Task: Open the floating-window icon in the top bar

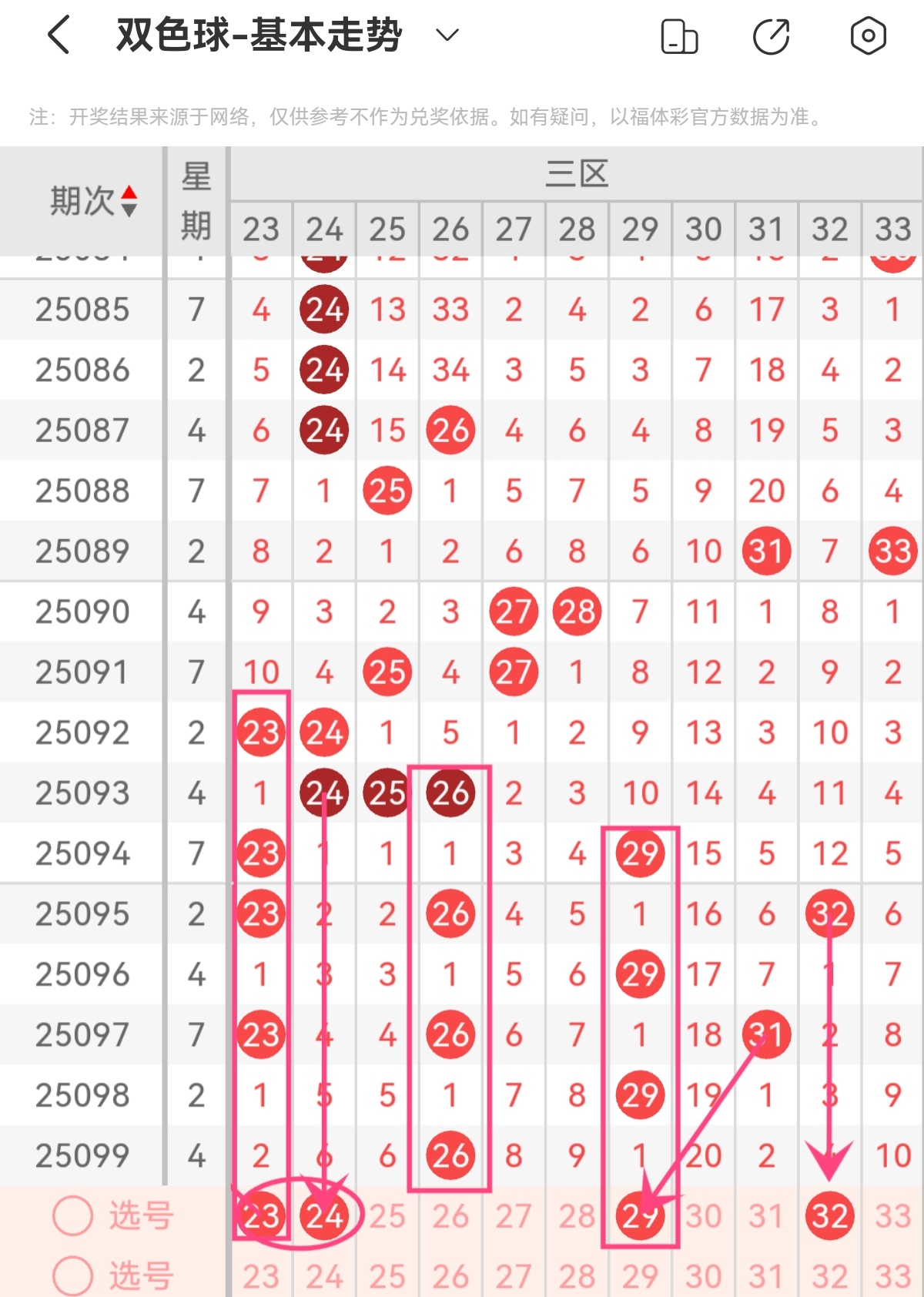Action: pos(681,35)
